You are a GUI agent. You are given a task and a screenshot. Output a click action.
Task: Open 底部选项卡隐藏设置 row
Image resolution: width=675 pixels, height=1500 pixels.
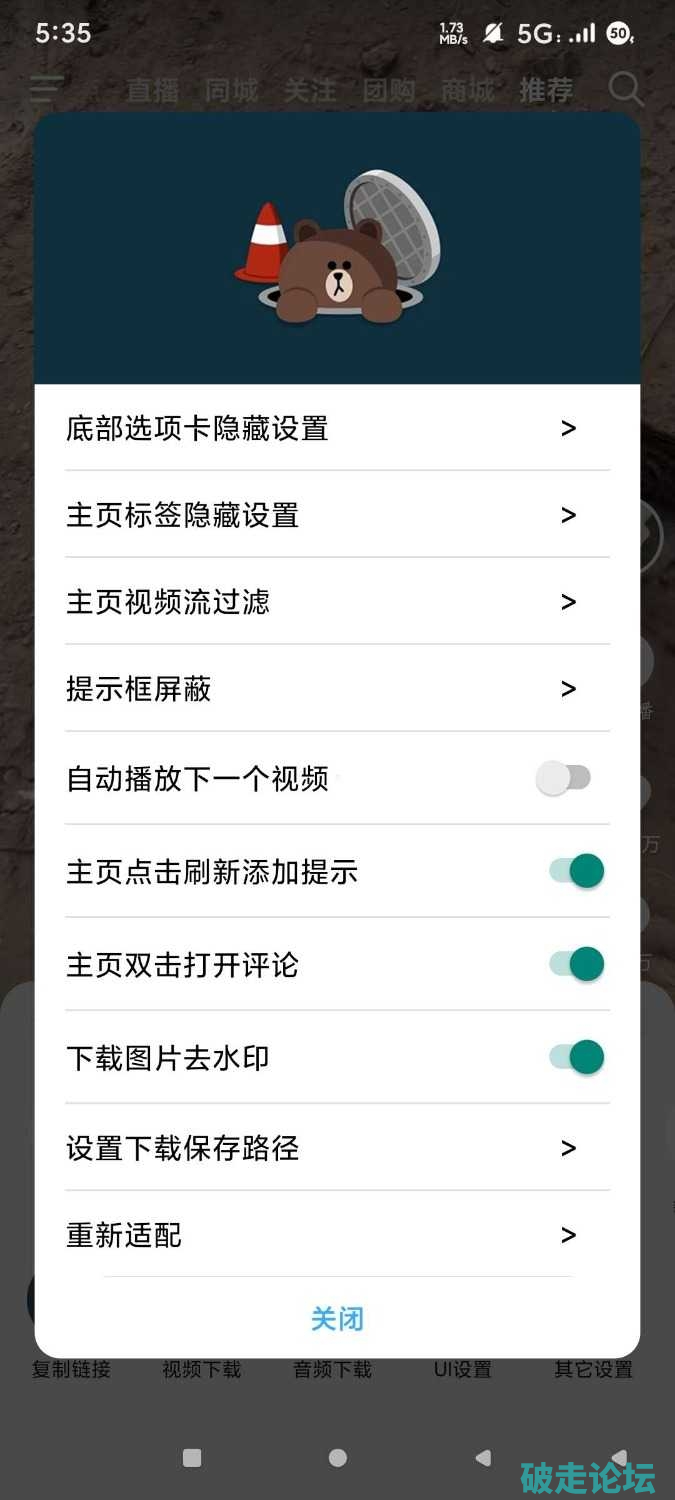(337, 428)
